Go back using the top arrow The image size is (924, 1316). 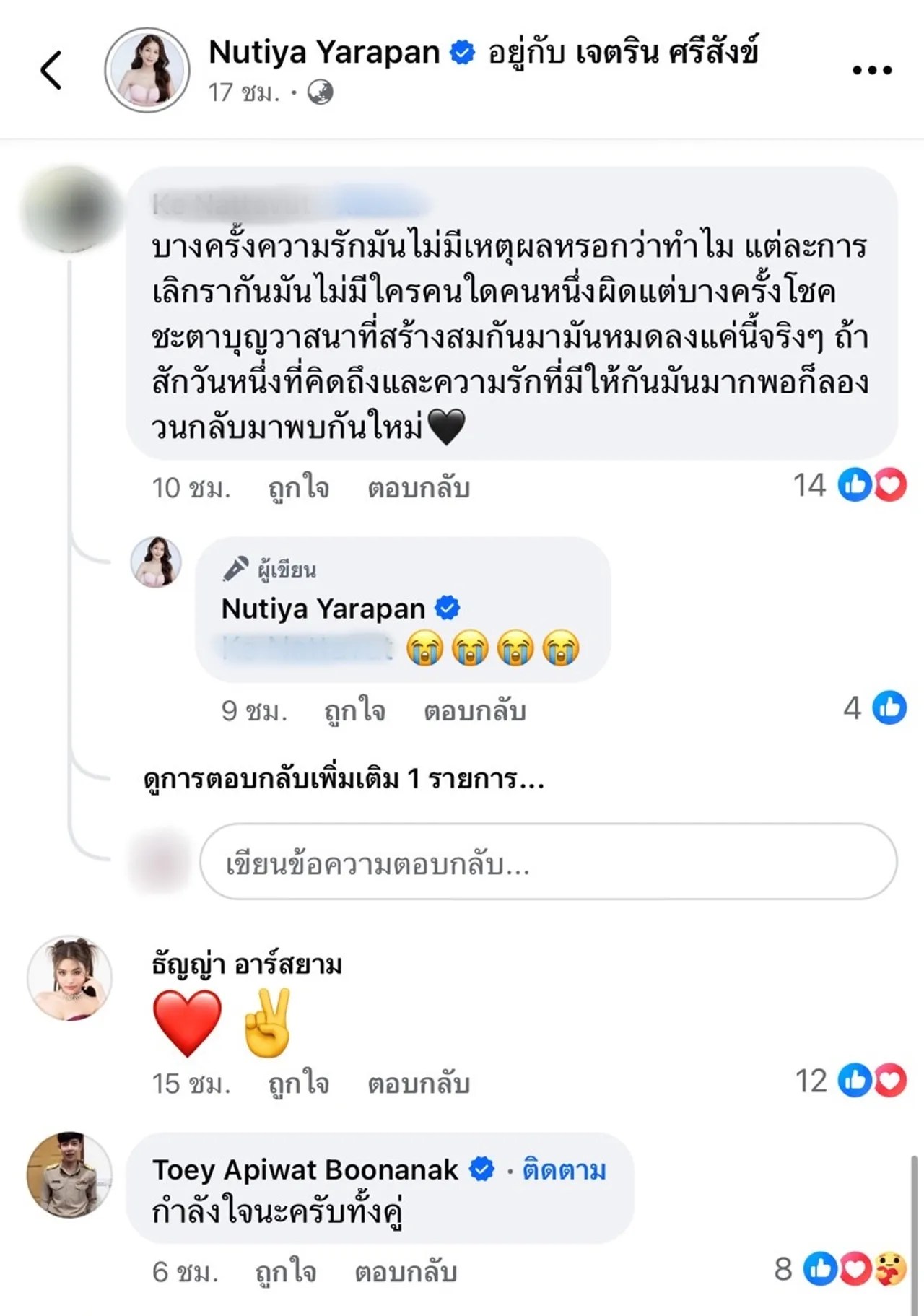click(51, 70)
